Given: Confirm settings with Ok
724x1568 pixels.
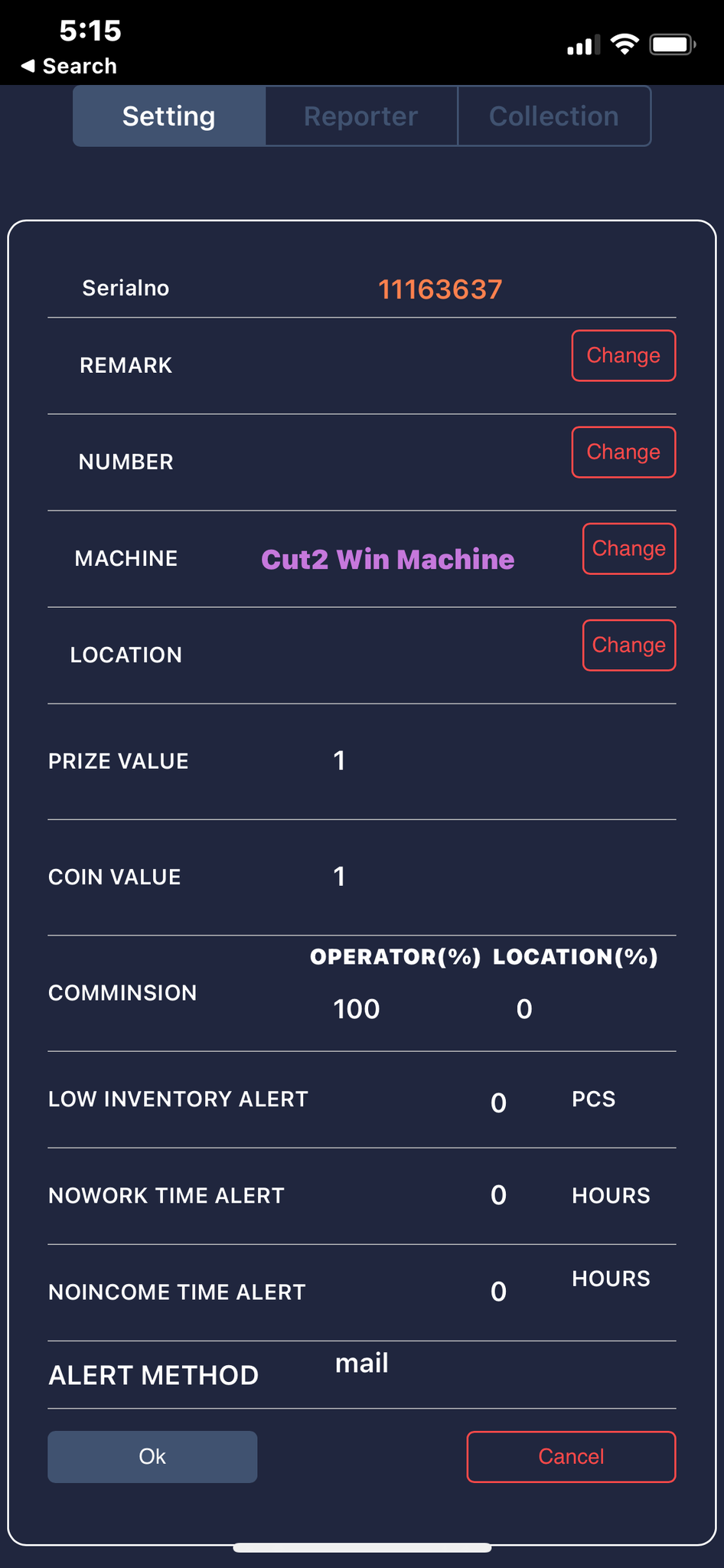Looking at the screenshot, I should pyautogui.click(x=152, y=1456).
